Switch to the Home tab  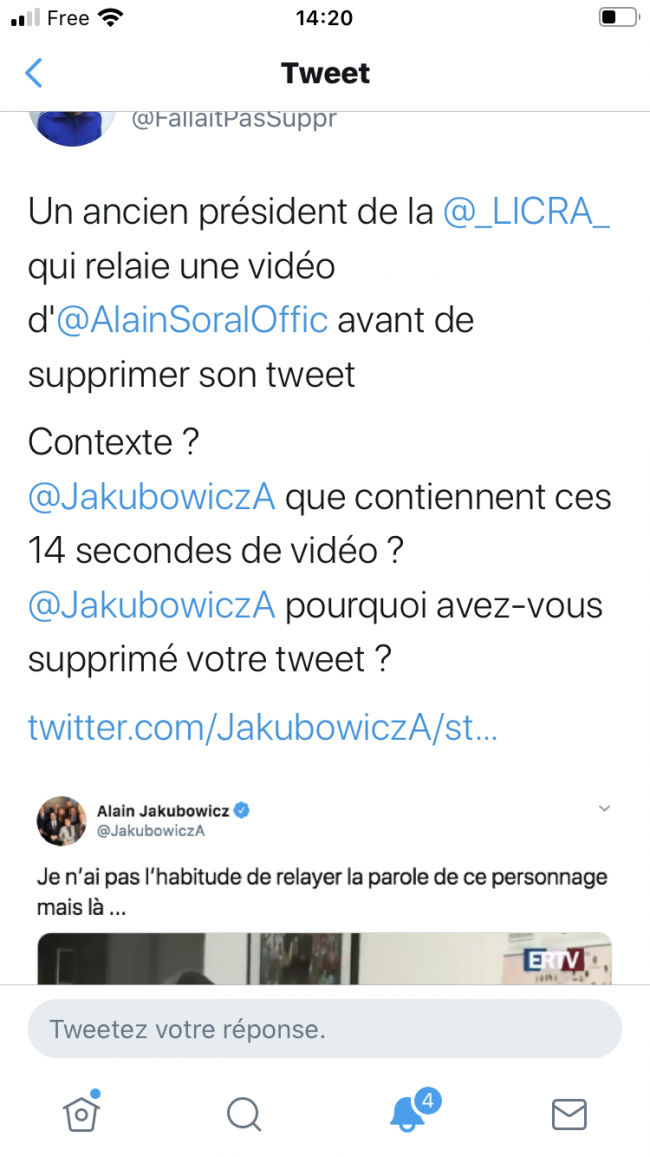point(81,1112)
